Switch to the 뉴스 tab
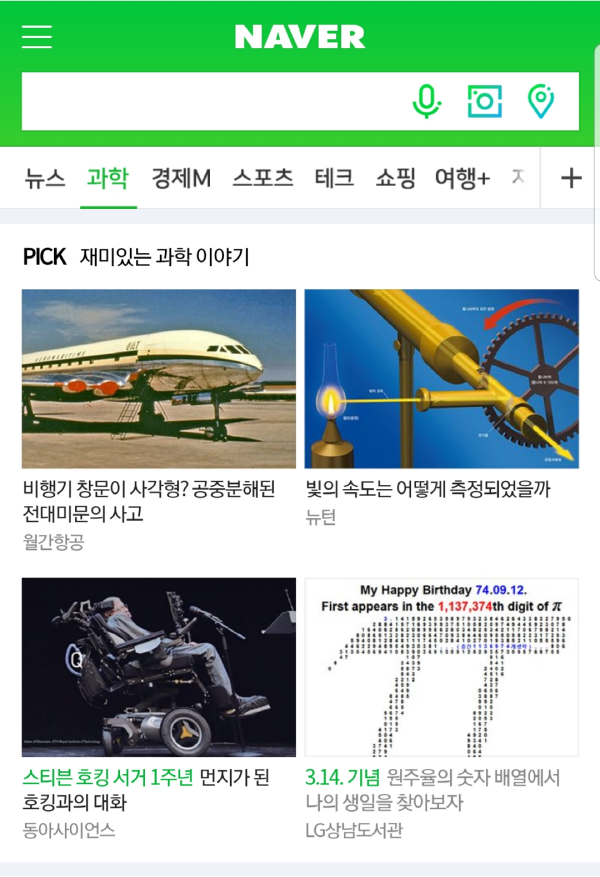 (x=45, y=179)
